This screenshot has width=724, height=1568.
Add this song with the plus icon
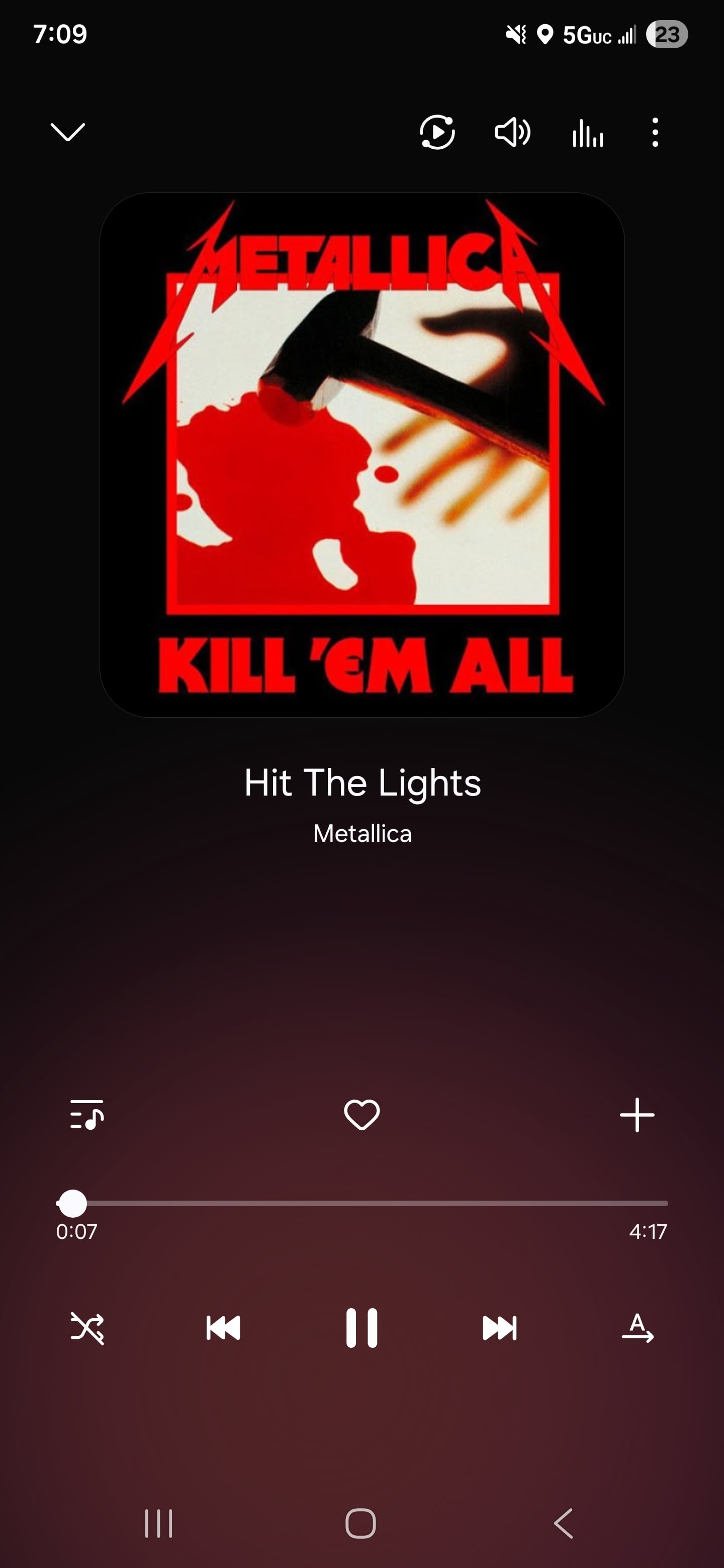[637, 1115]
